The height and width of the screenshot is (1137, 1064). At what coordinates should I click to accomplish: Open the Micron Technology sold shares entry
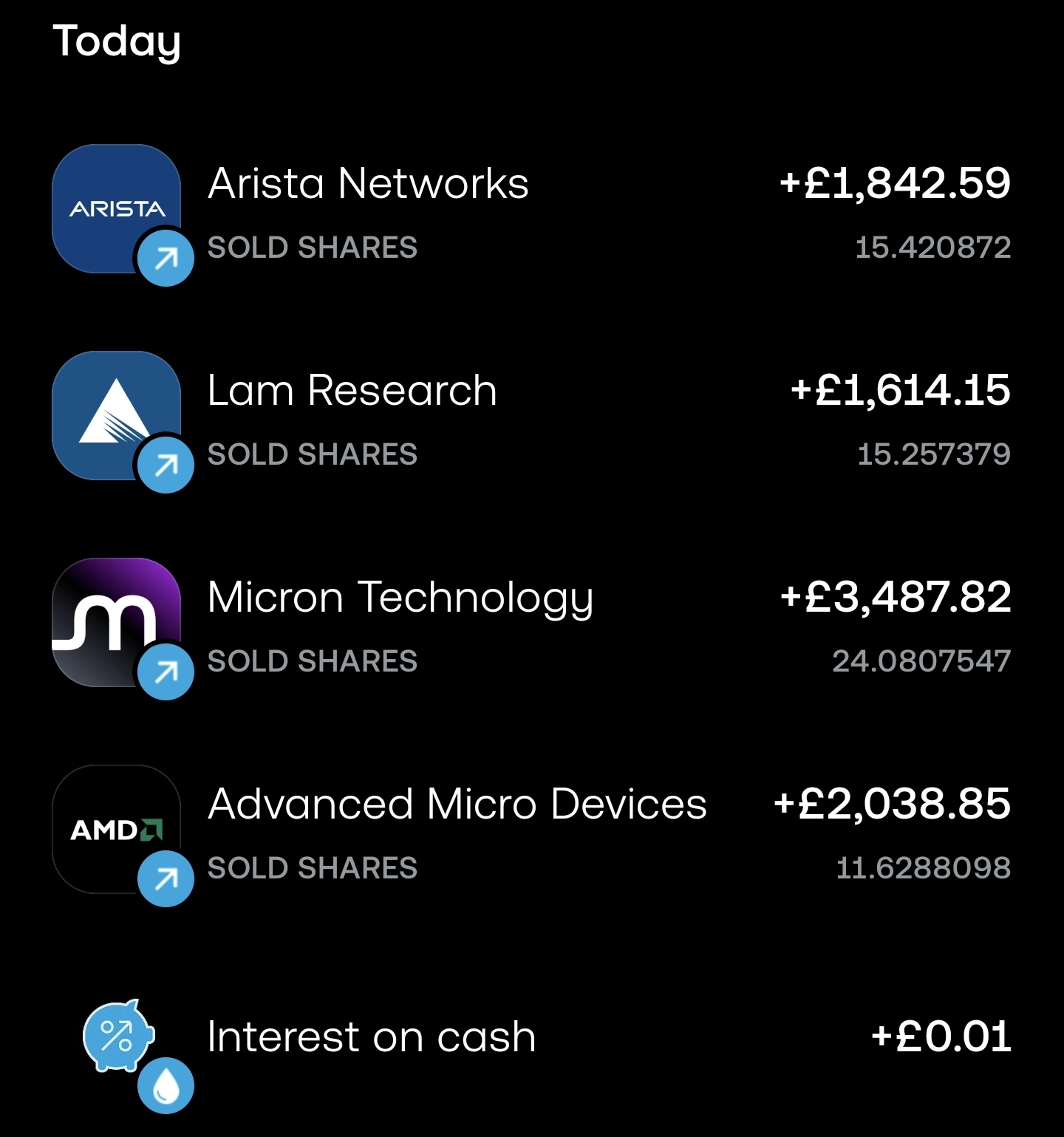click(532, 626)
